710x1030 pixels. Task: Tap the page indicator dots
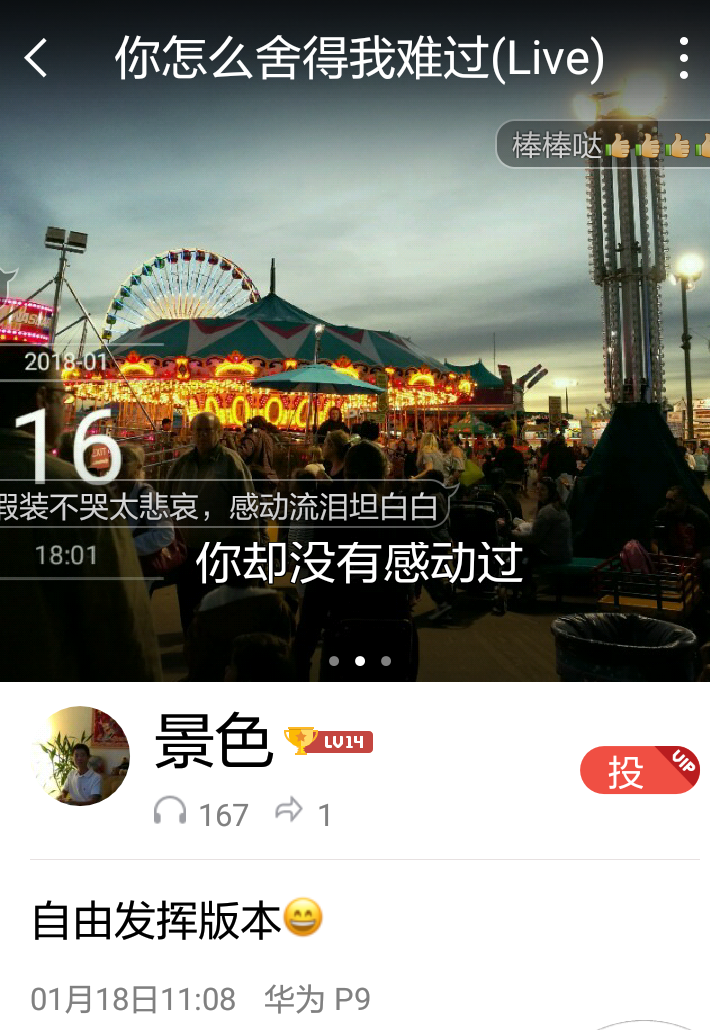click(360, 661)
